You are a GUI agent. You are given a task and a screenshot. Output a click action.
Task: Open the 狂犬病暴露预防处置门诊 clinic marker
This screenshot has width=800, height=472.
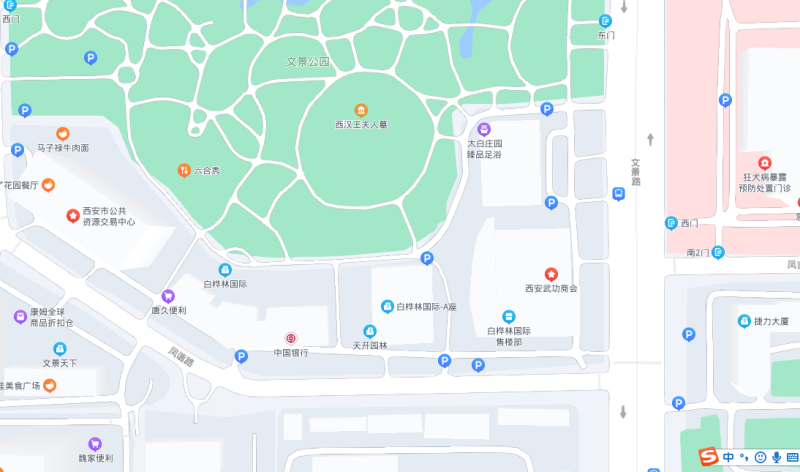(x=764, y=163)
